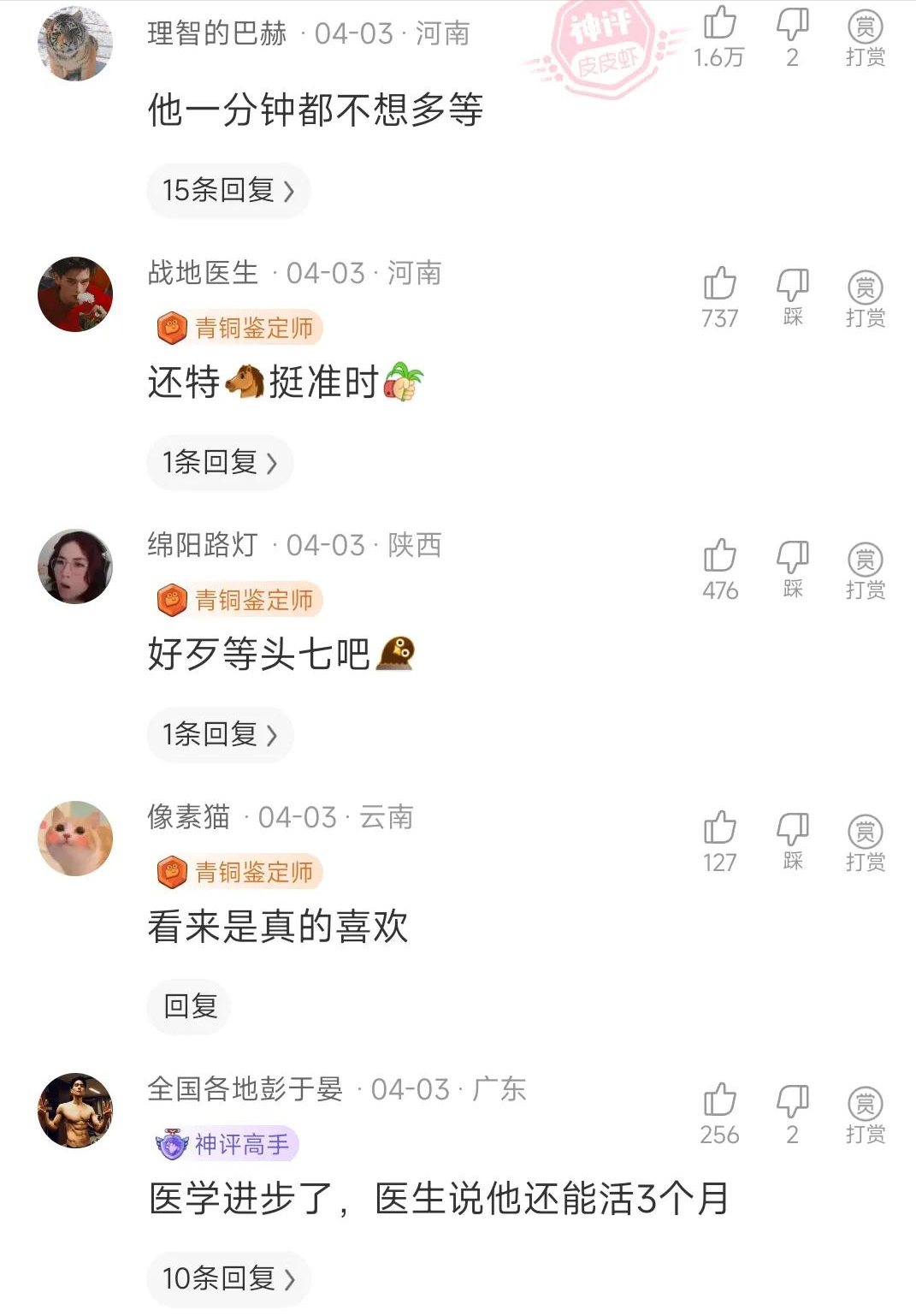Open 理智的巴赫's profile avatar
Viewport: 916px width, 1316px height.
pyautogui.click(x=75, y=44)
